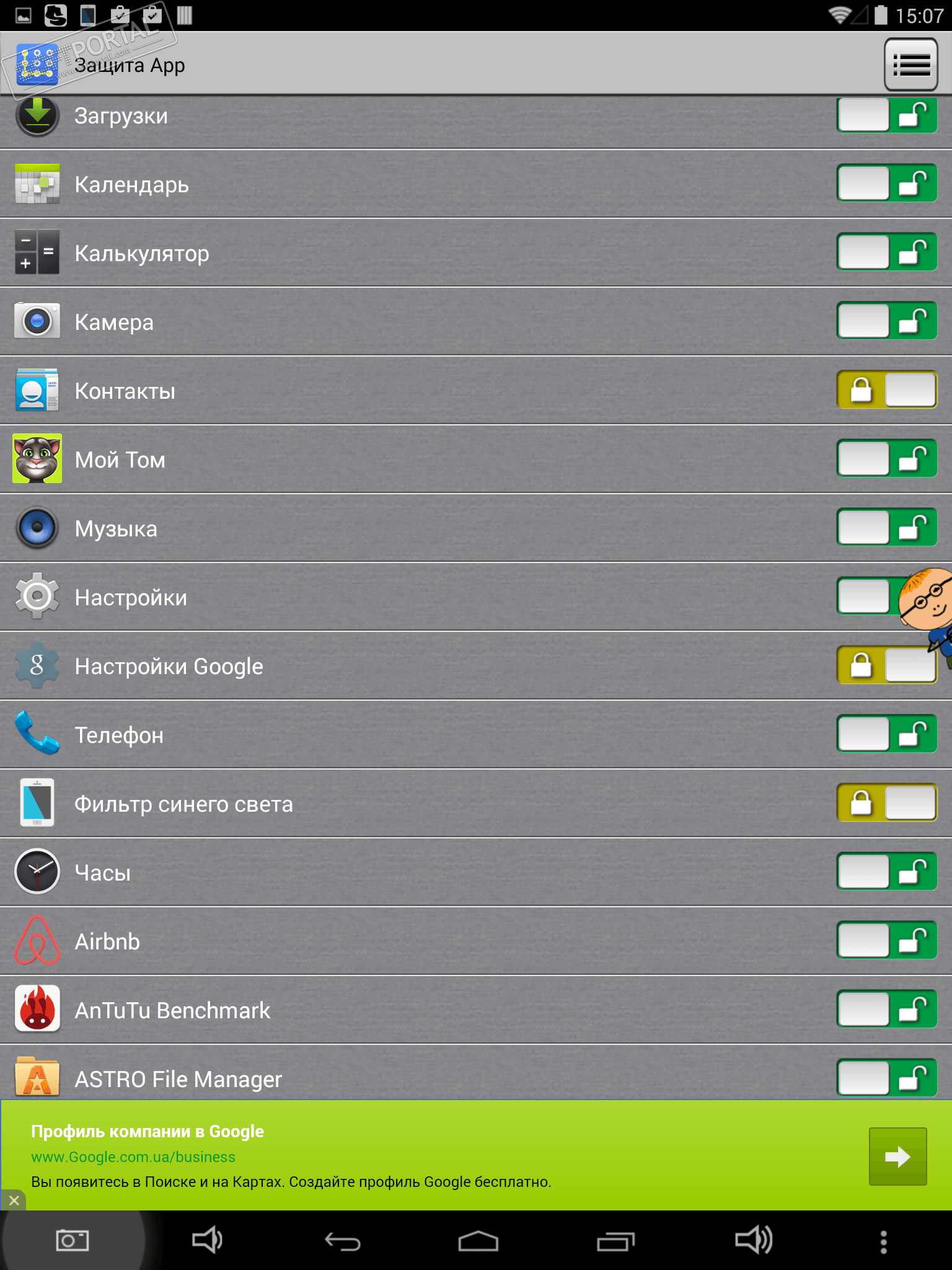Screen dimensions: 952x1270
Task: Switch on protection for Камера
Action: tap(886, 321)
